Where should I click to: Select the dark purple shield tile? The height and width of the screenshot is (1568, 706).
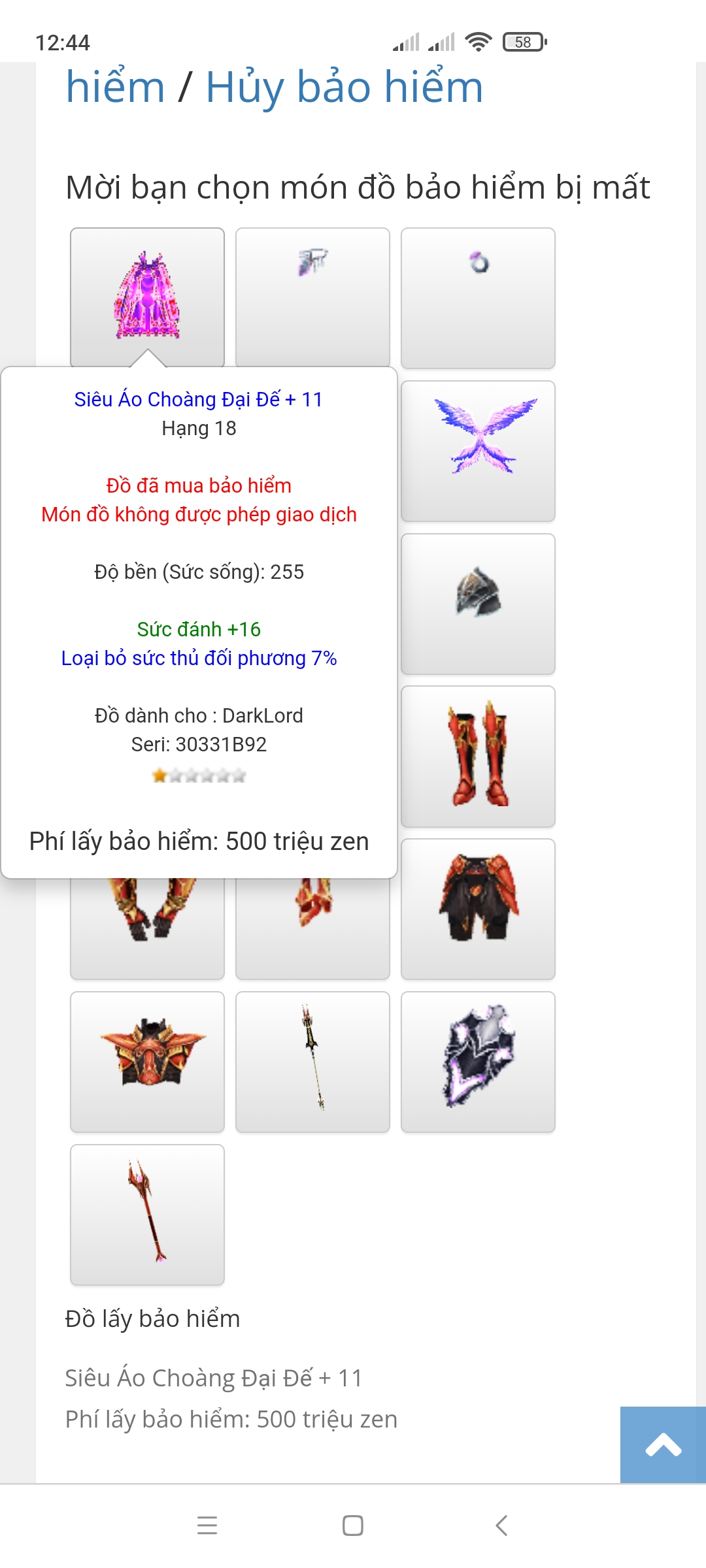(478, 1062)
